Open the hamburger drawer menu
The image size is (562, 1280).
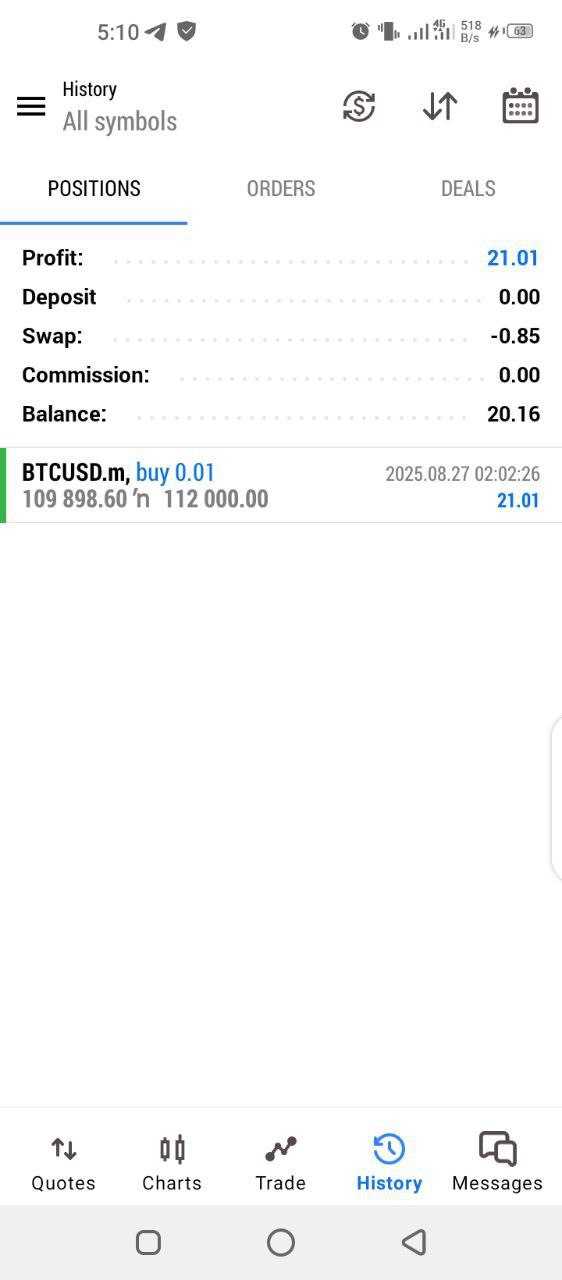31,106
